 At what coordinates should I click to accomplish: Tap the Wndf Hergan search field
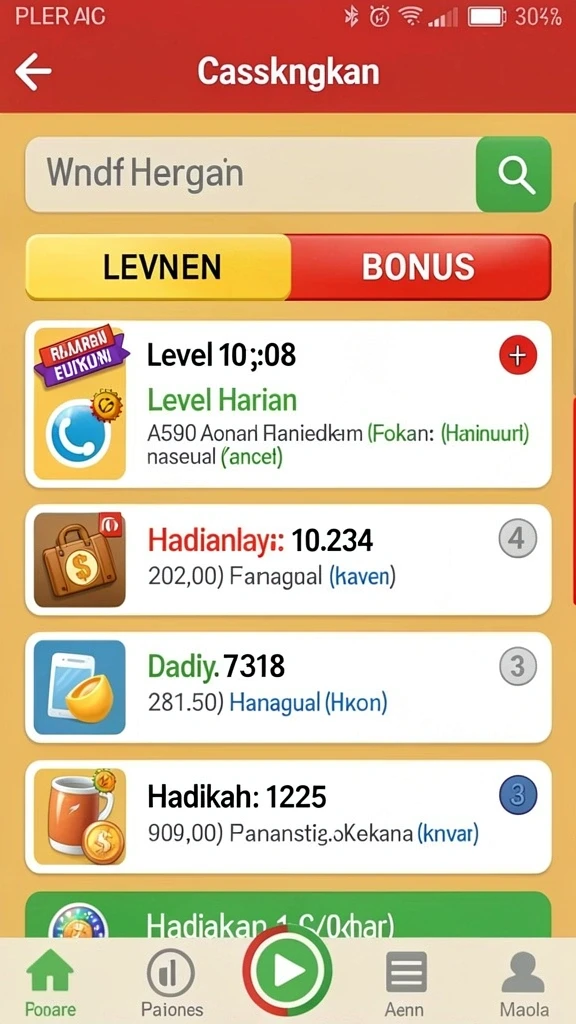(x=251, y=174)
